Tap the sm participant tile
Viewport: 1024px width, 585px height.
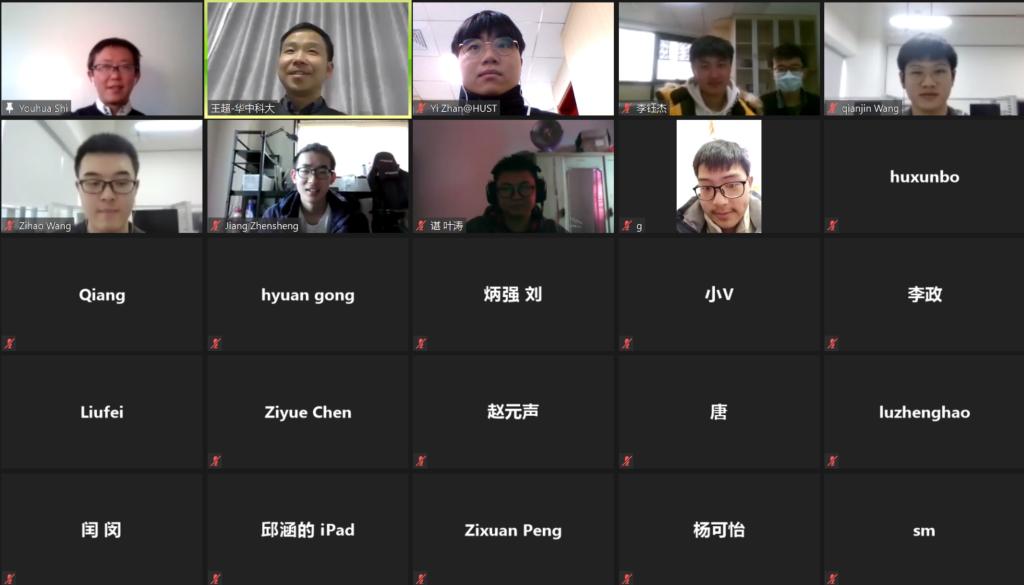(x=924, y=530)
